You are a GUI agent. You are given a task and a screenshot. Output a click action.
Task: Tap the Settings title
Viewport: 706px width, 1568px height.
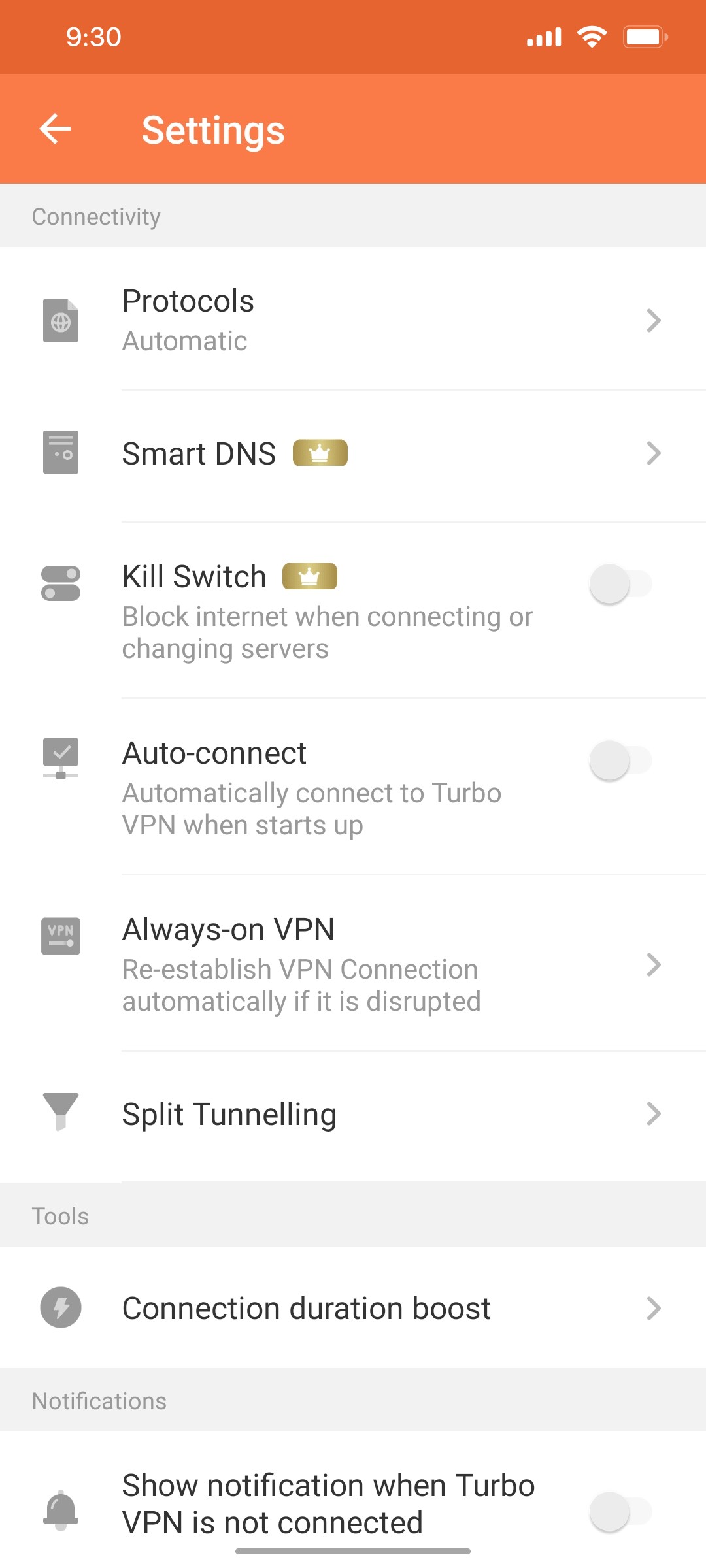(213, 130)
